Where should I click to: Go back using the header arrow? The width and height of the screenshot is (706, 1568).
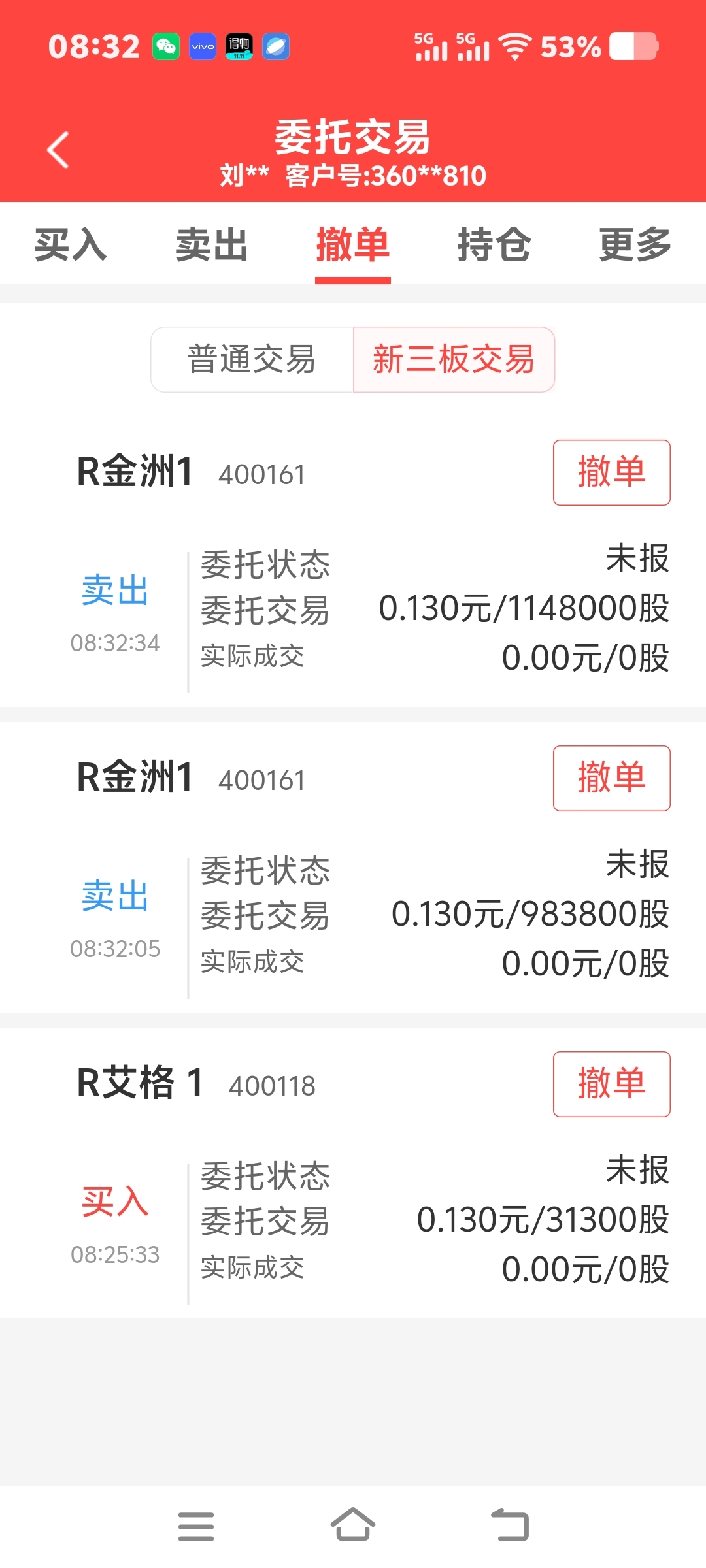coord(58,150)
